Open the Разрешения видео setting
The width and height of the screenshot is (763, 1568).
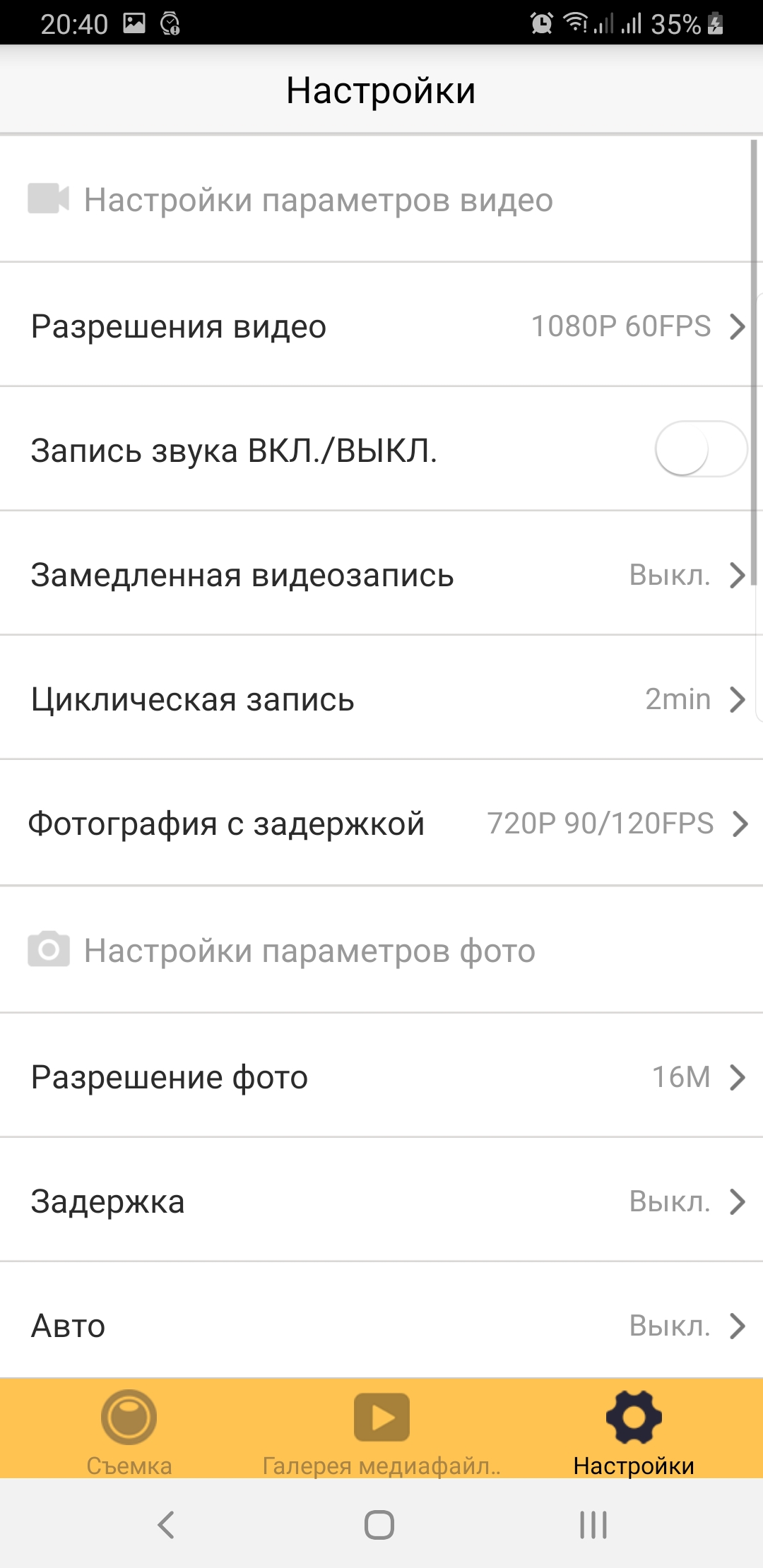(381, 326)
